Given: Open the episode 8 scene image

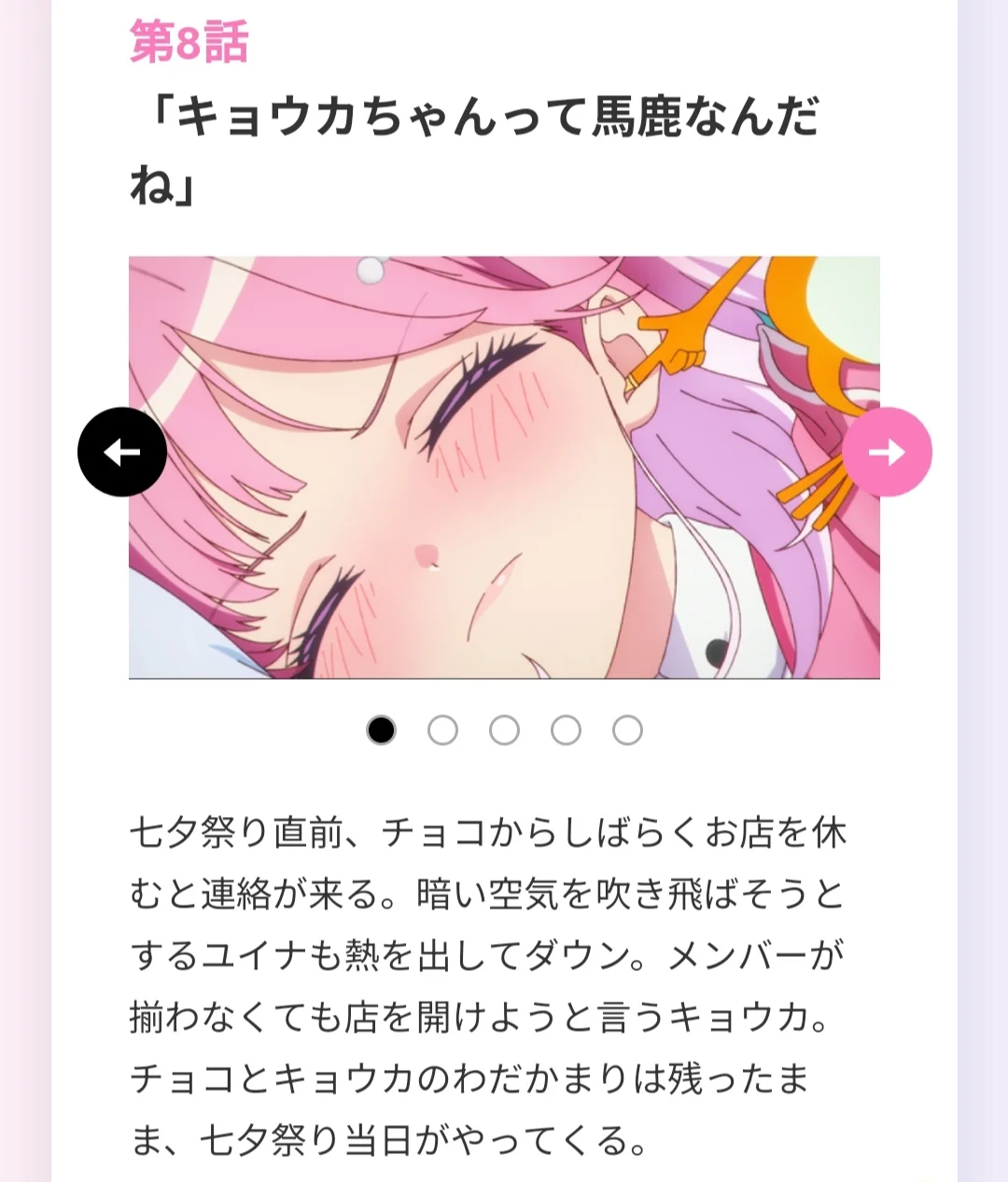Looking at the screenshot, I should 504,467.
